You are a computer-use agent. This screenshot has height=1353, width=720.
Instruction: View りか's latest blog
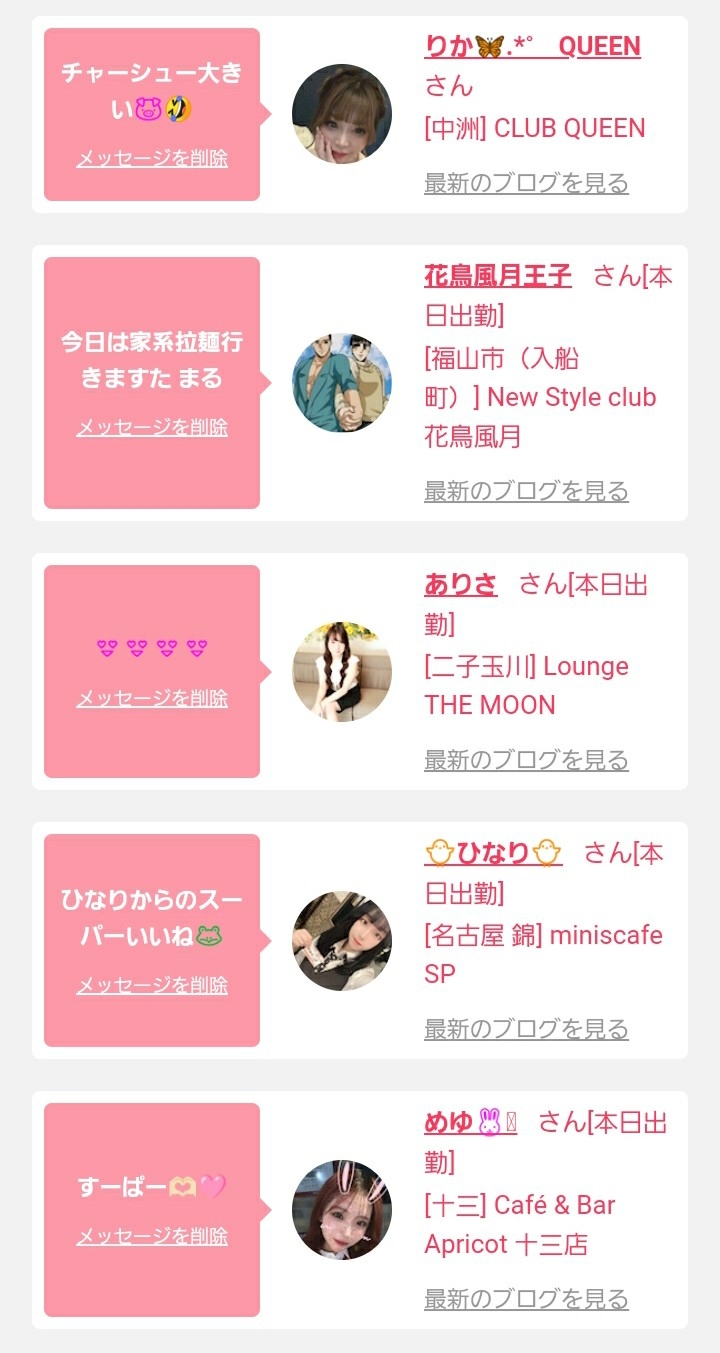[x=526, y=183]
